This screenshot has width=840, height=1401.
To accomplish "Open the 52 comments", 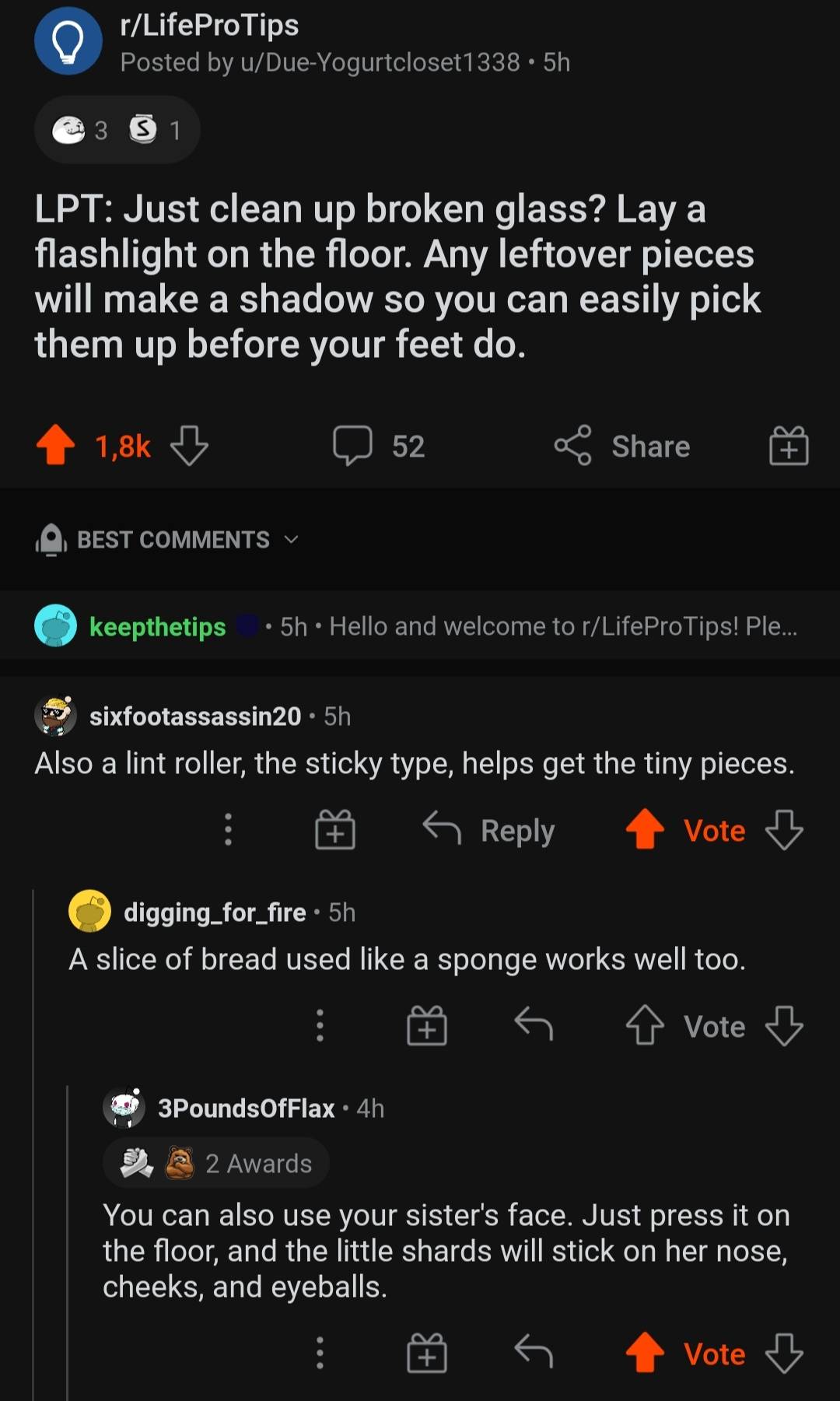I will coord(379,446).
